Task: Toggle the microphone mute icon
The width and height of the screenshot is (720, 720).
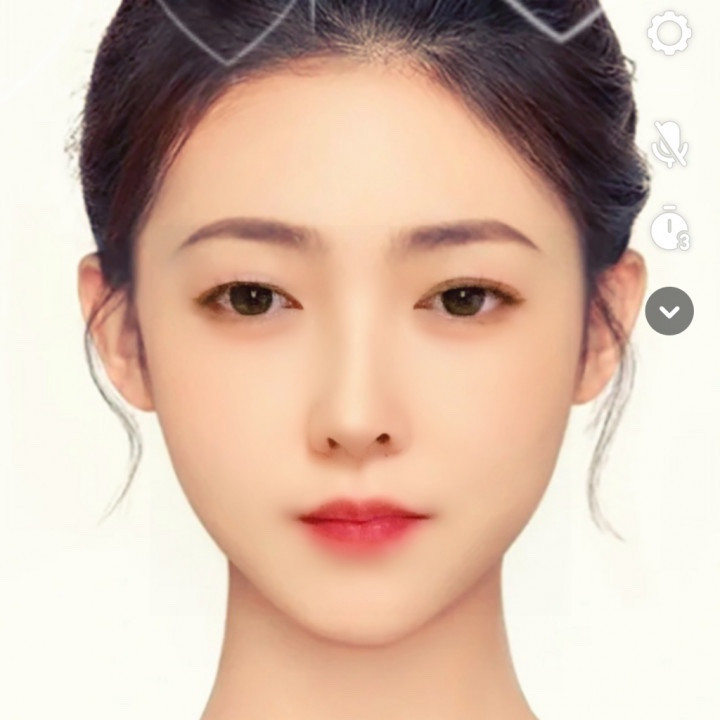Action: (x=669, y=144)
